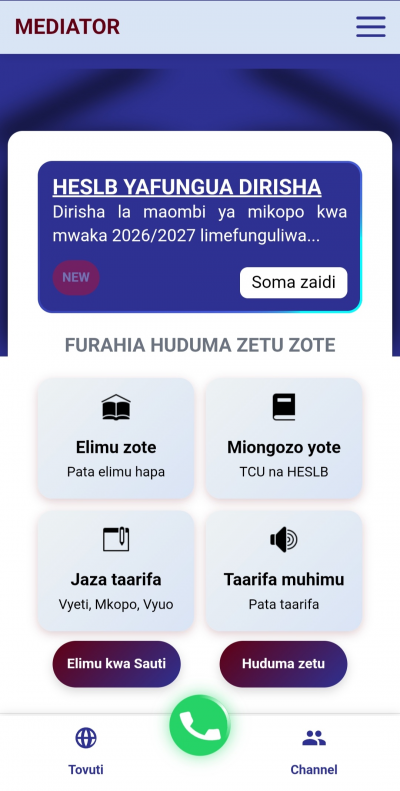
Task: Open the Miongozo yote card
Action: (283, 438)
